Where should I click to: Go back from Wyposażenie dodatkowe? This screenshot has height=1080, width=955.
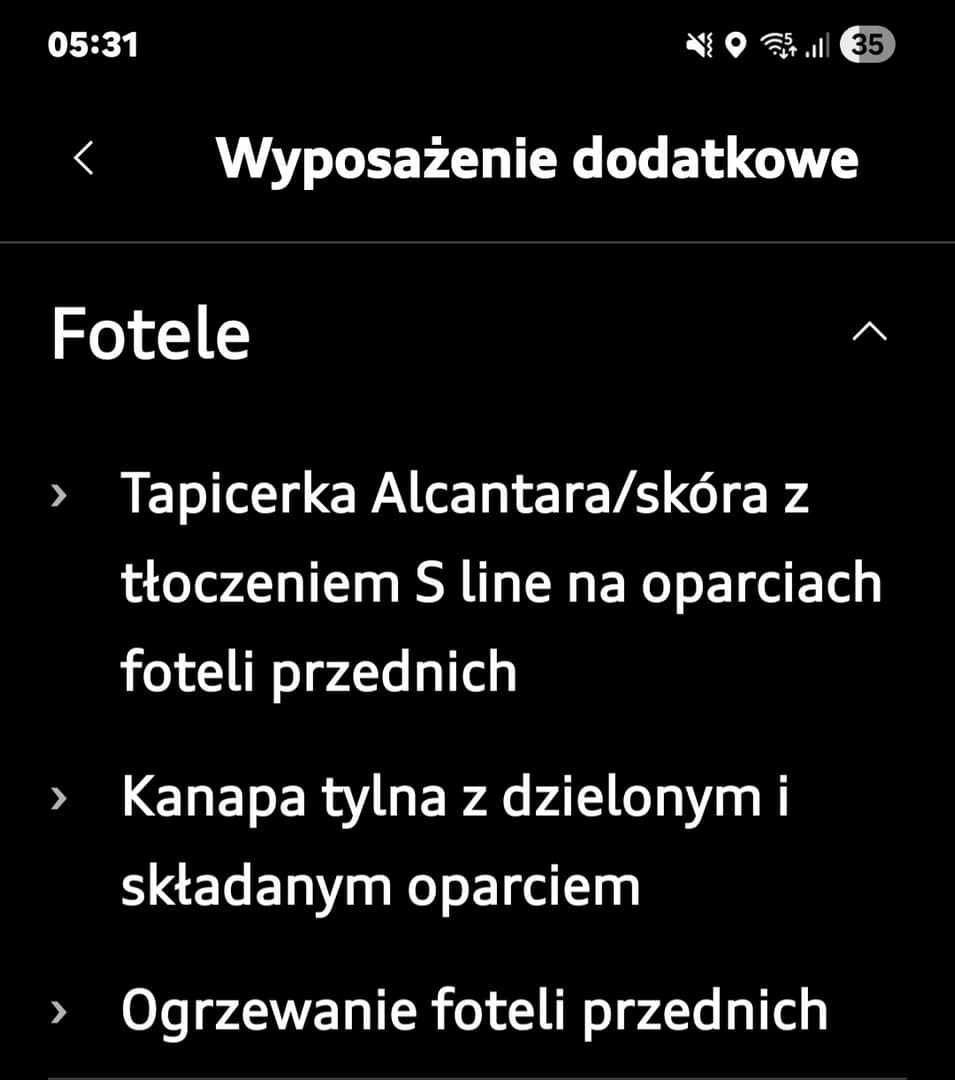coord(85,158)
